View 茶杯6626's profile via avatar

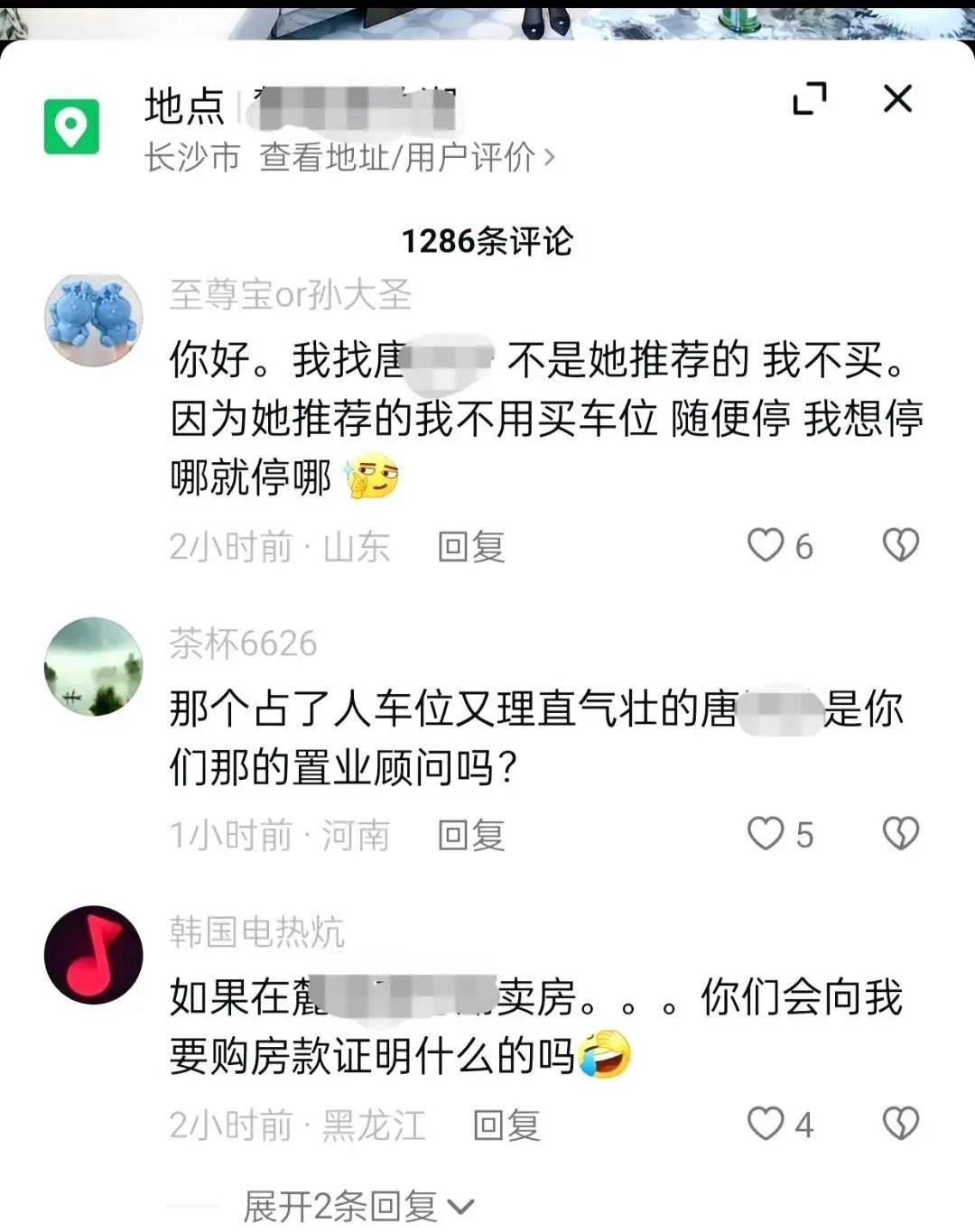[x=94, y=666]
